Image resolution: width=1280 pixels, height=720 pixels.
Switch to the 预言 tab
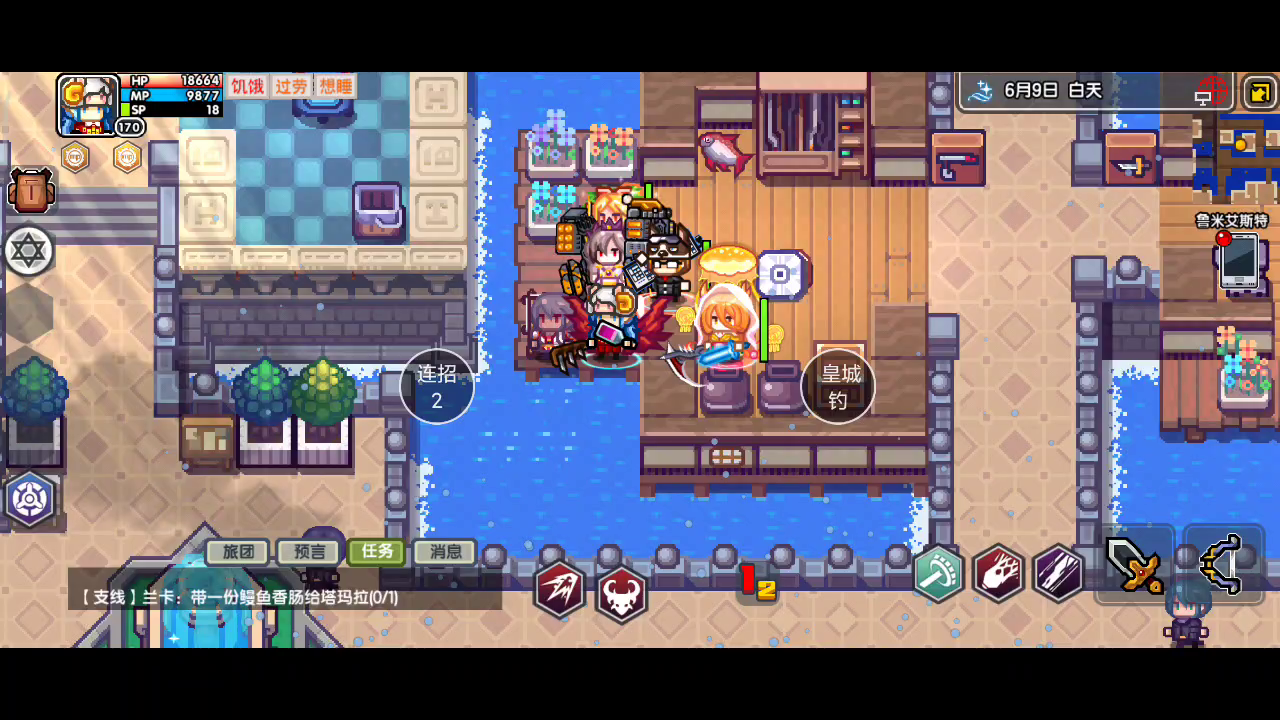coord(307,552)
